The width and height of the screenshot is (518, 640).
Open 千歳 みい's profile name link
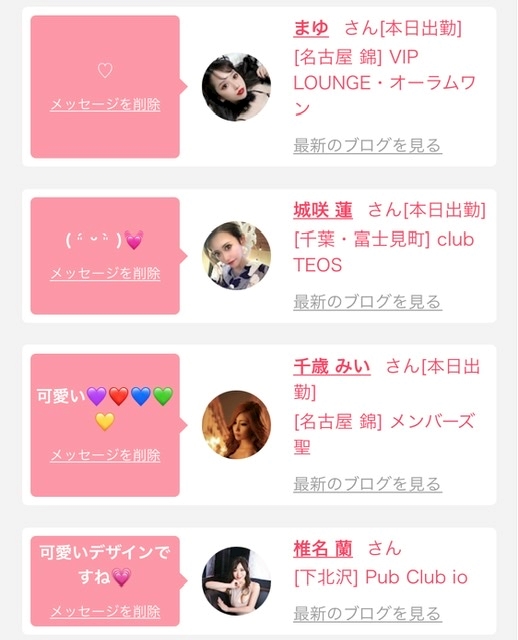click(x=332, y=366)
